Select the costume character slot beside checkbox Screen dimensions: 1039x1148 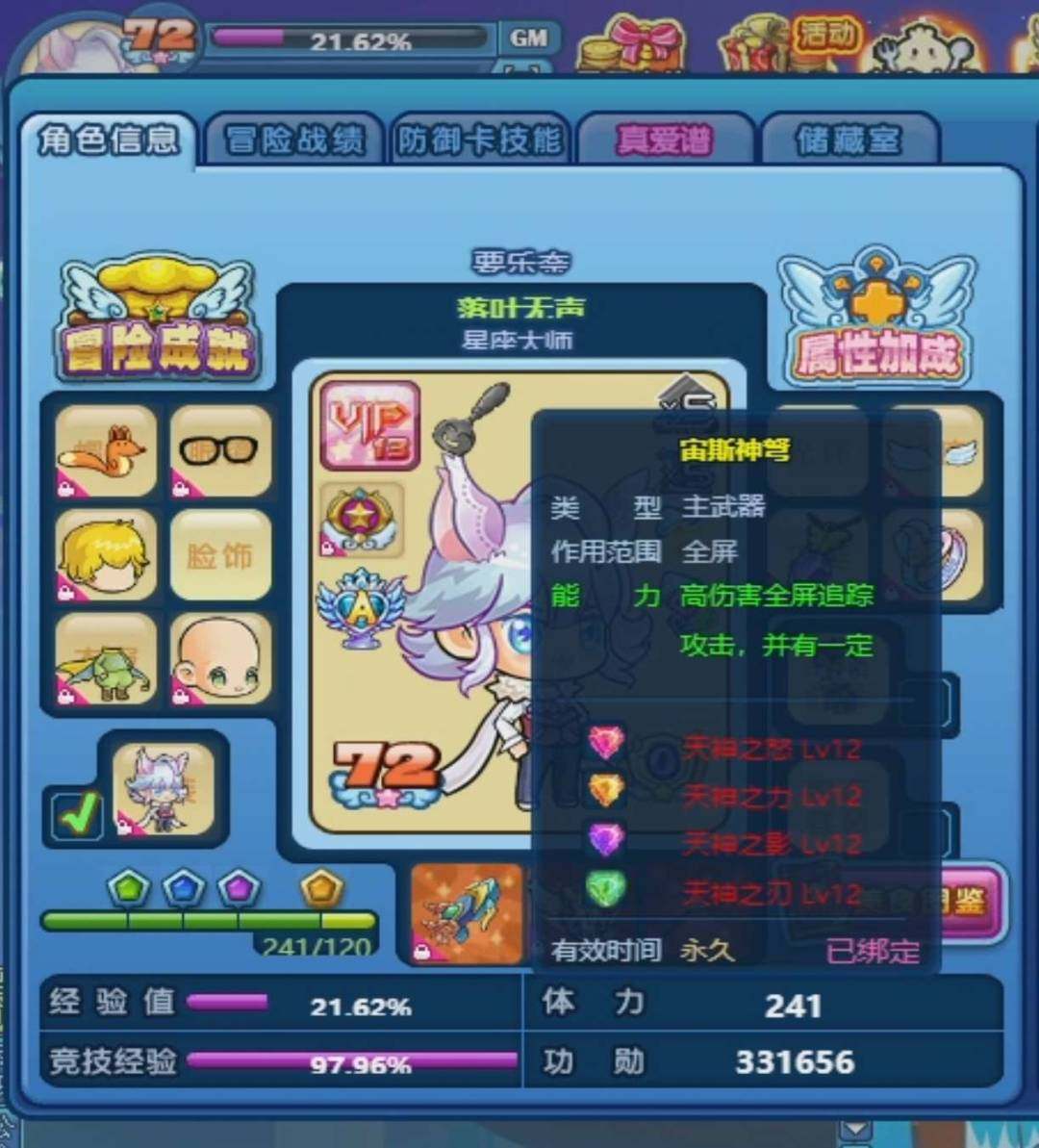coord(163,789)
